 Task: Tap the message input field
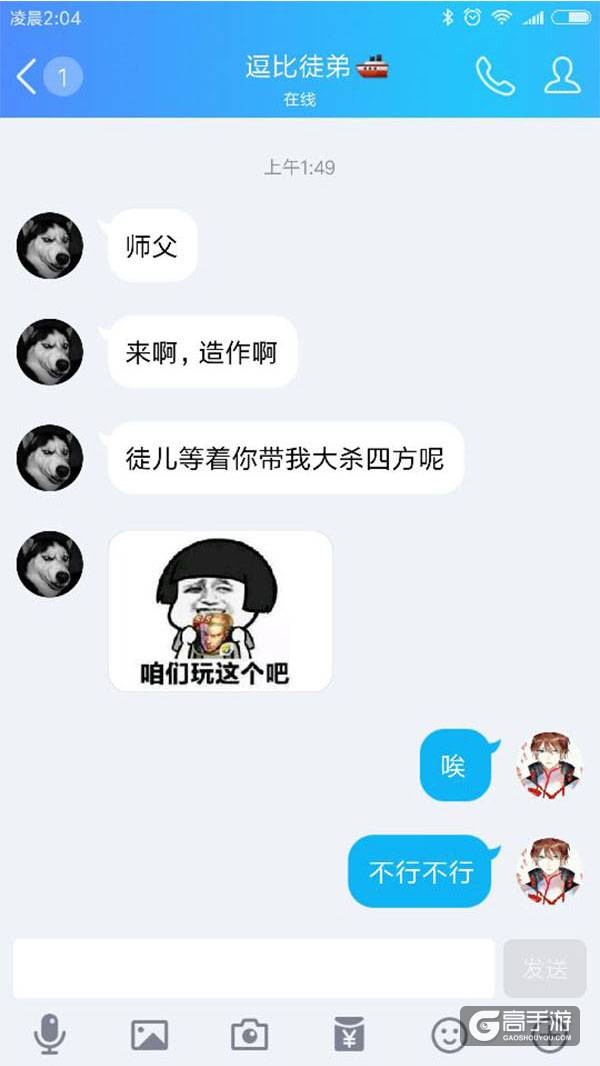pos(254,967)
